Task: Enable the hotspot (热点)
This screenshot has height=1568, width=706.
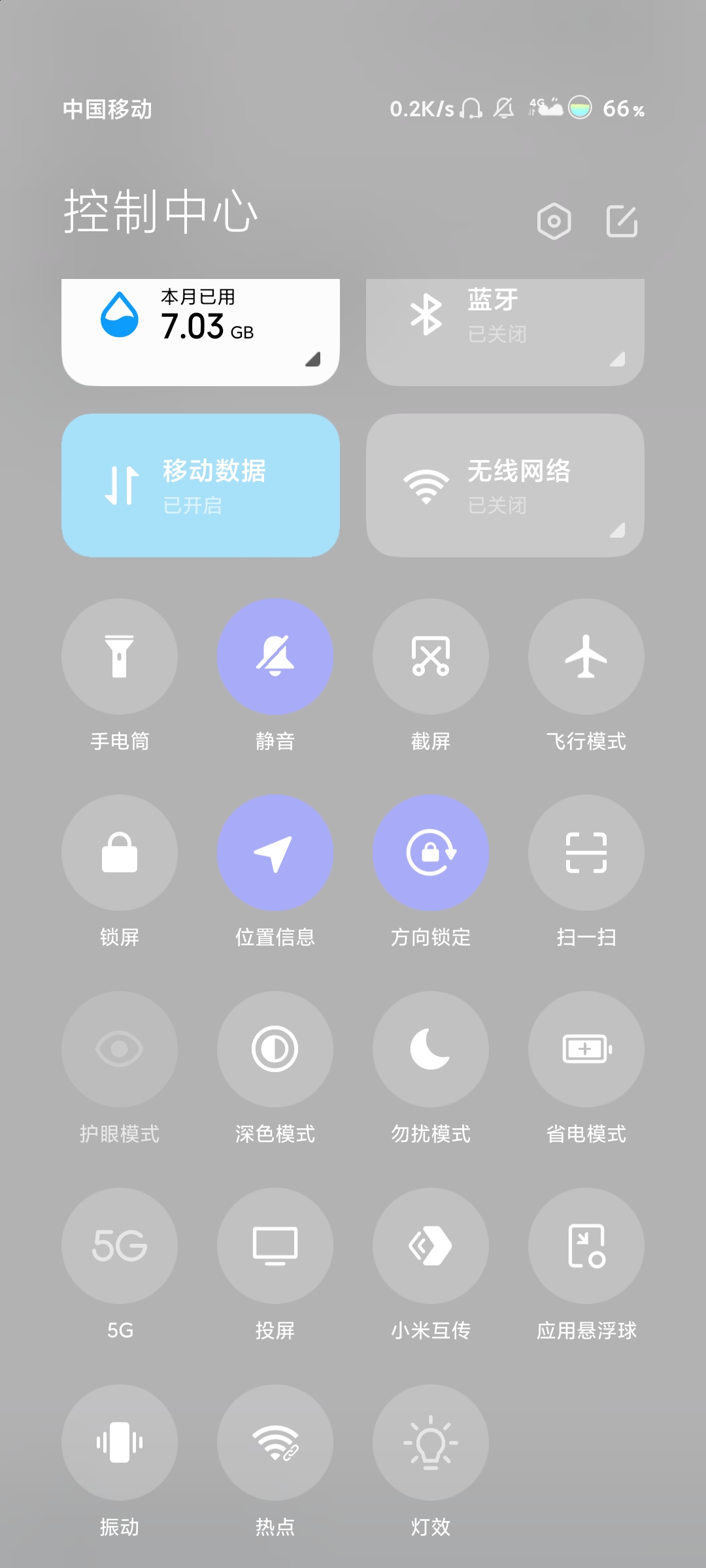Action: tap(275, 1443)
